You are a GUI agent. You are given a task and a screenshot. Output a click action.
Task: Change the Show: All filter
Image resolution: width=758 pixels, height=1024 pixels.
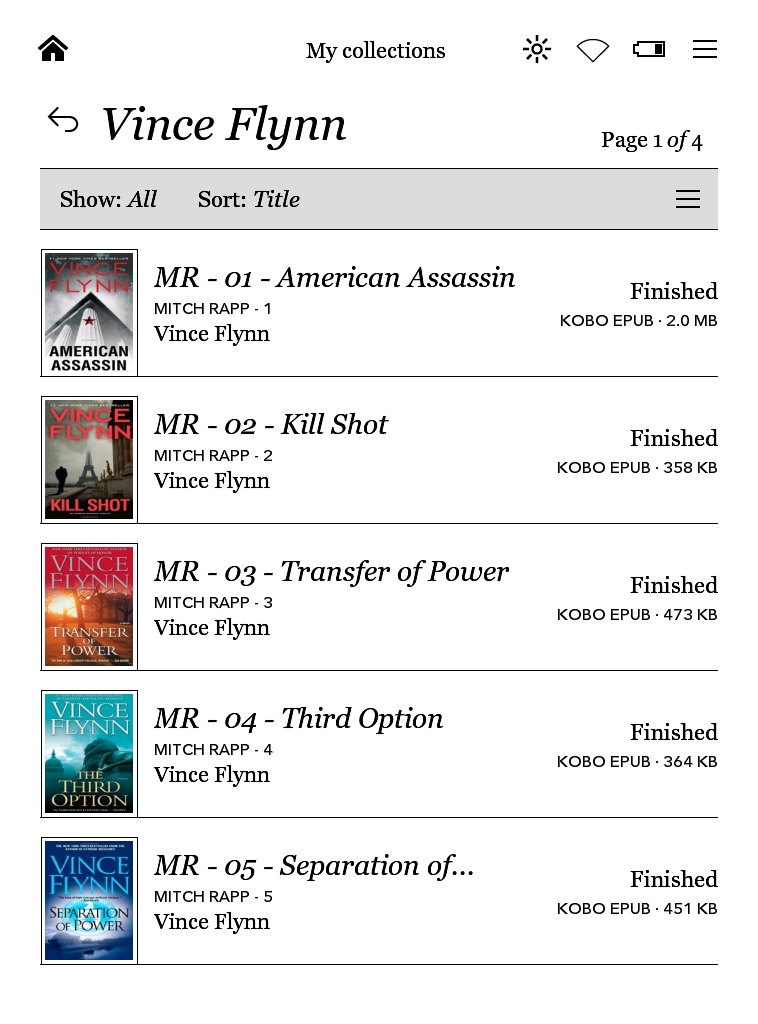(108, 200)
